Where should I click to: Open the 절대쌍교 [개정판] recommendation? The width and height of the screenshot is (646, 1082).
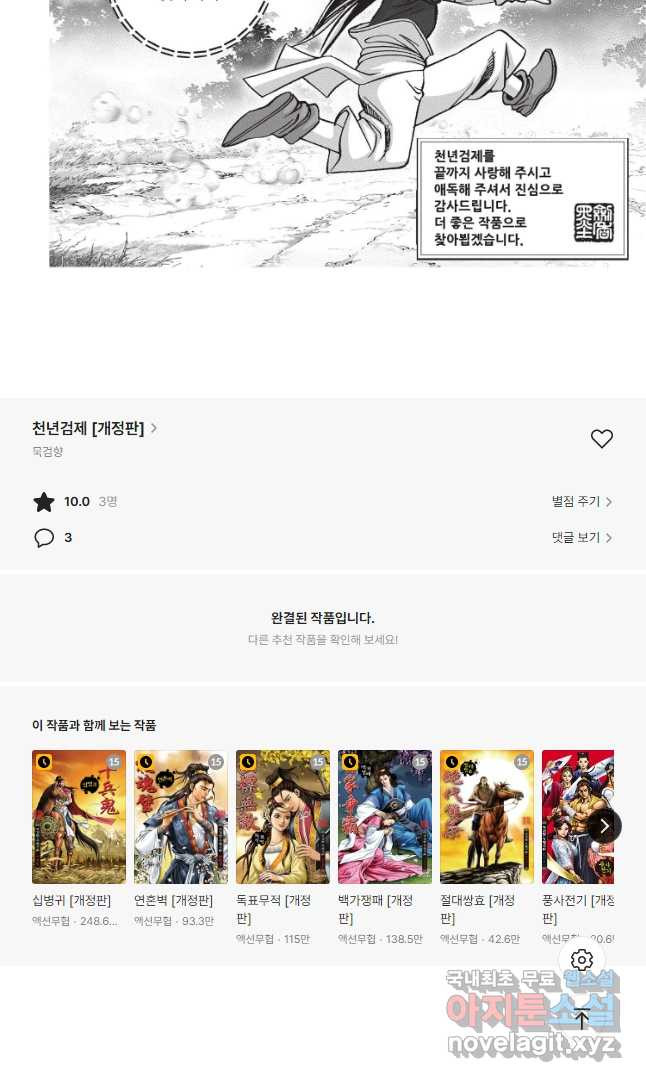pos(487,817)
